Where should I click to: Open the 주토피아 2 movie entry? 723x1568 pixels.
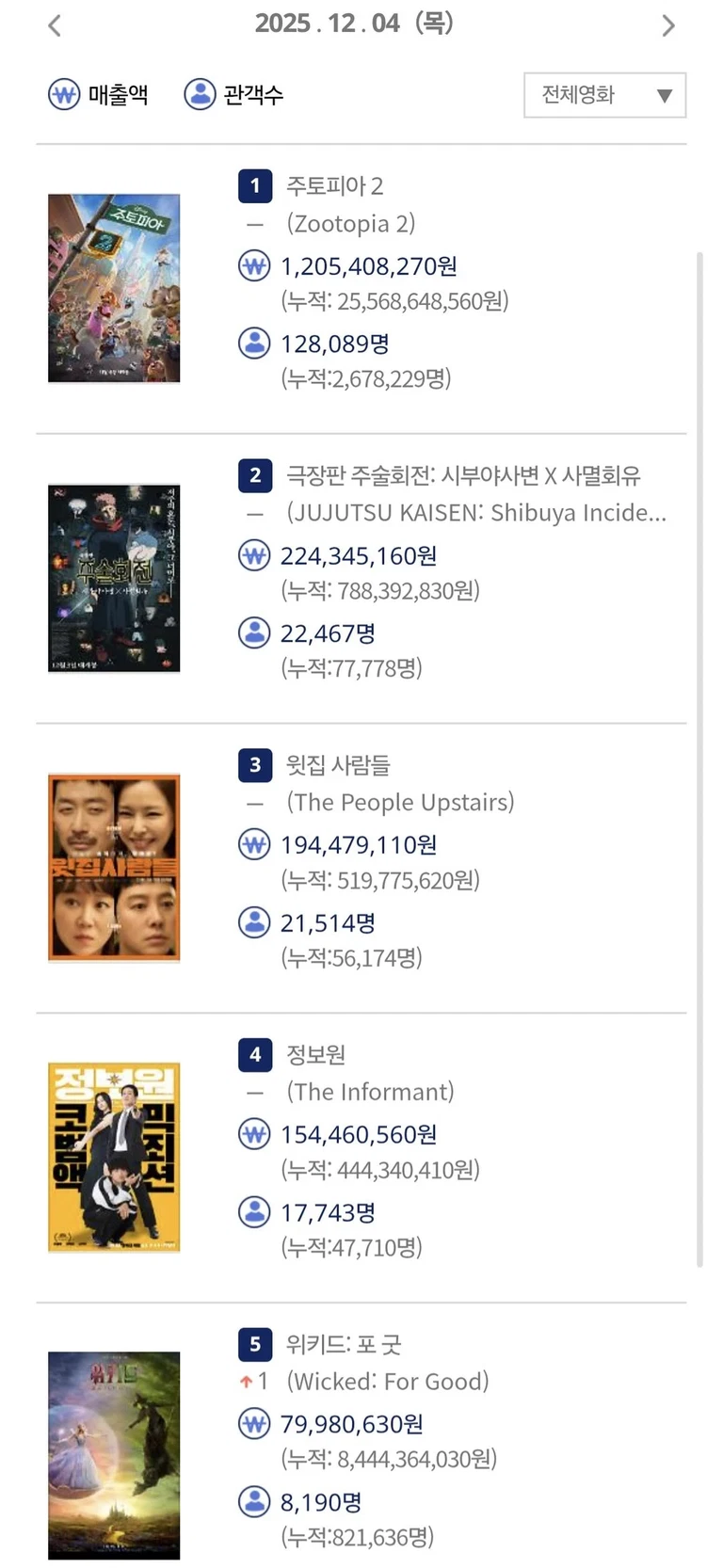point(334,186)
